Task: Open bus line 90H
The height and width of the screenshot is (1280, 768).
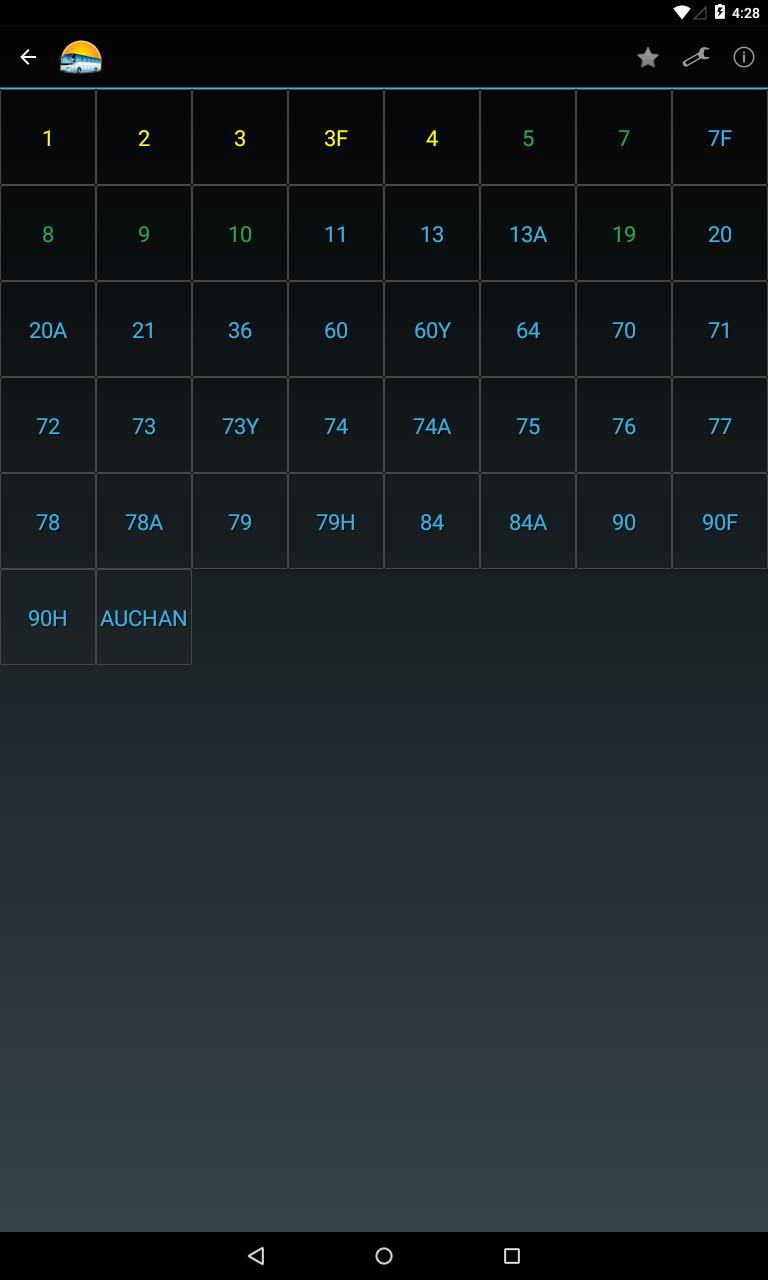Action: (48, 618)
